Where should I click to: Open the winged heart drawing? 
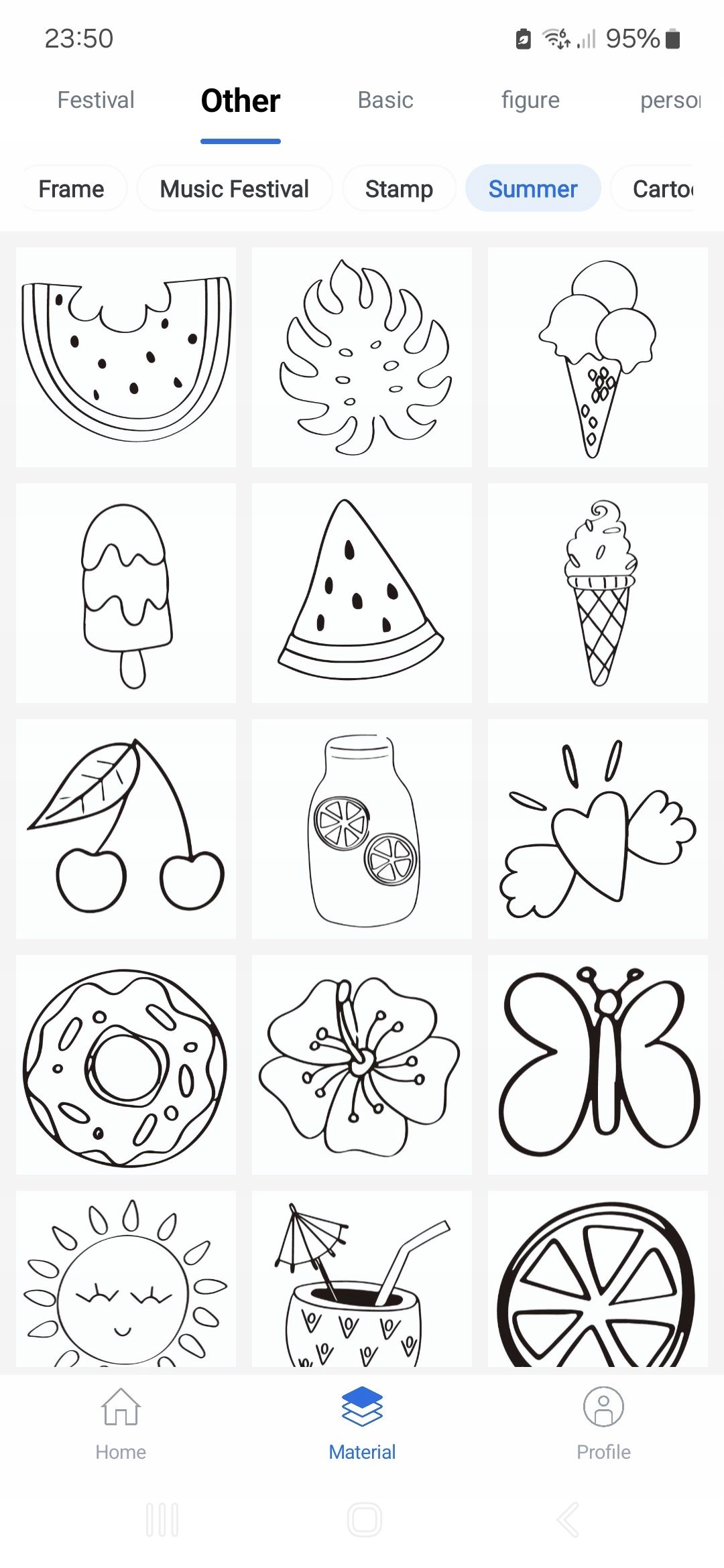point(598,829)
